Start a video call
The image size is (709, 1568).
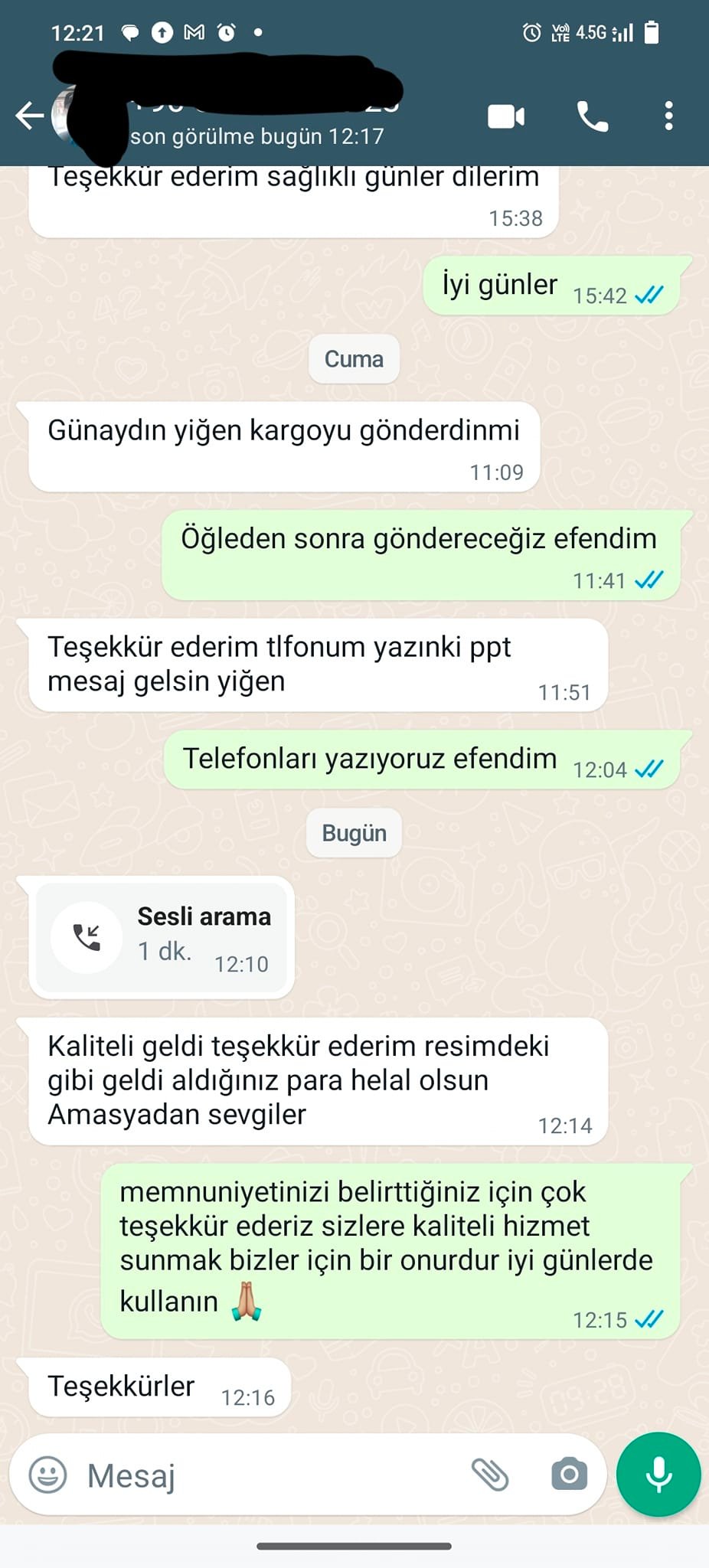506,116
